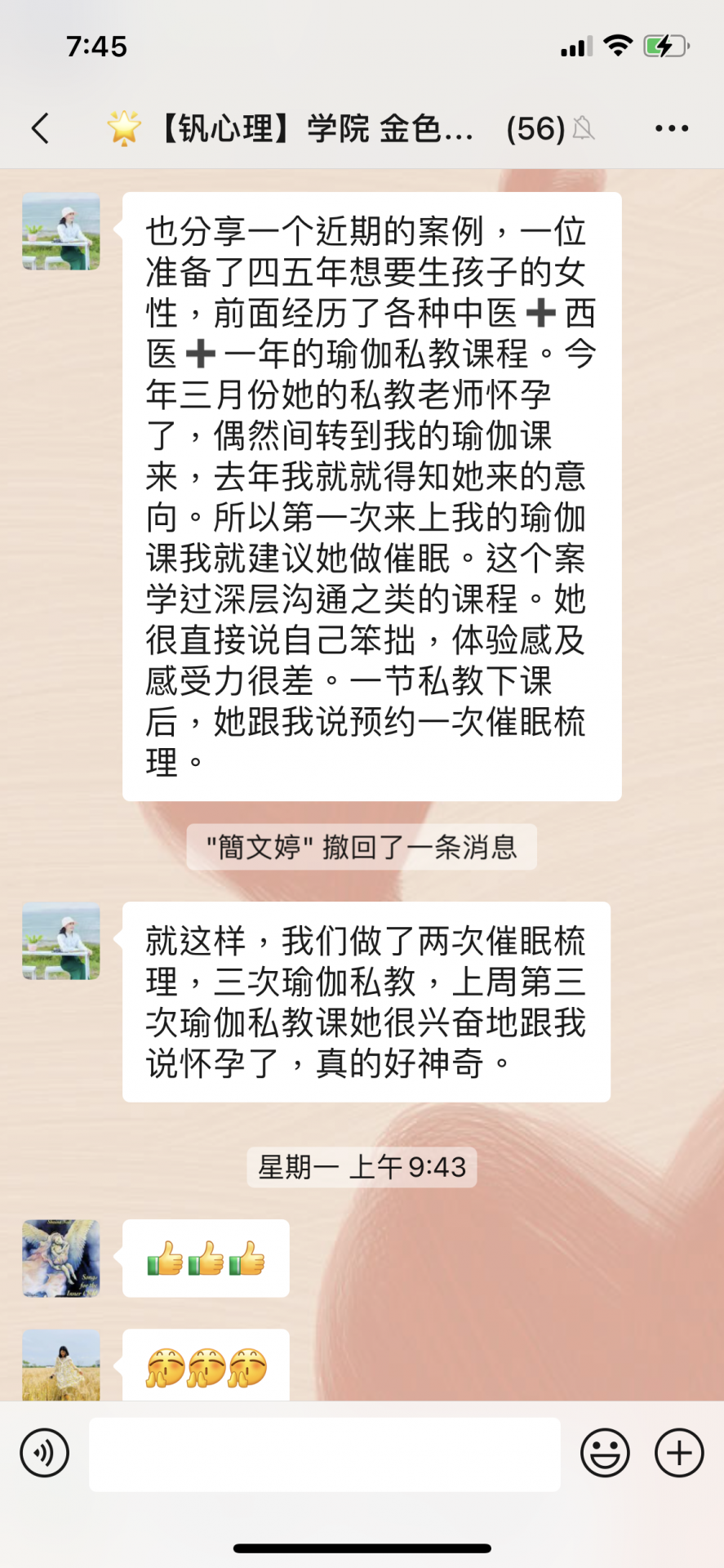Go back to the chat list
The width and height of the screenshot is (724, 1568).
(41, 129)
